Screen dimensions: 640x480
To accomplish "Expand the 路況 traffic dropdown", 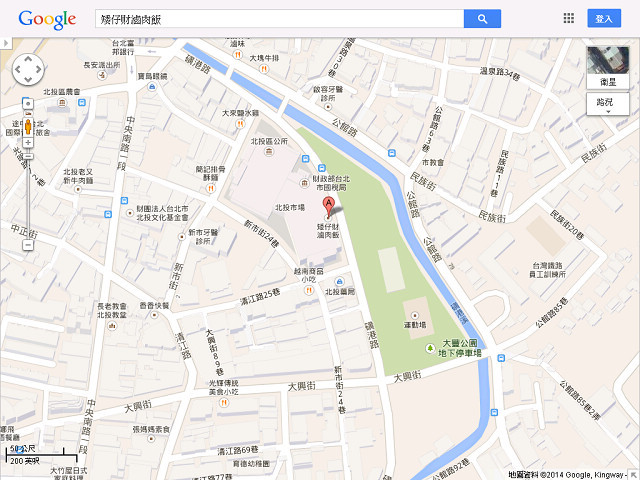I will pyautogui.click(x=607, y=105).
